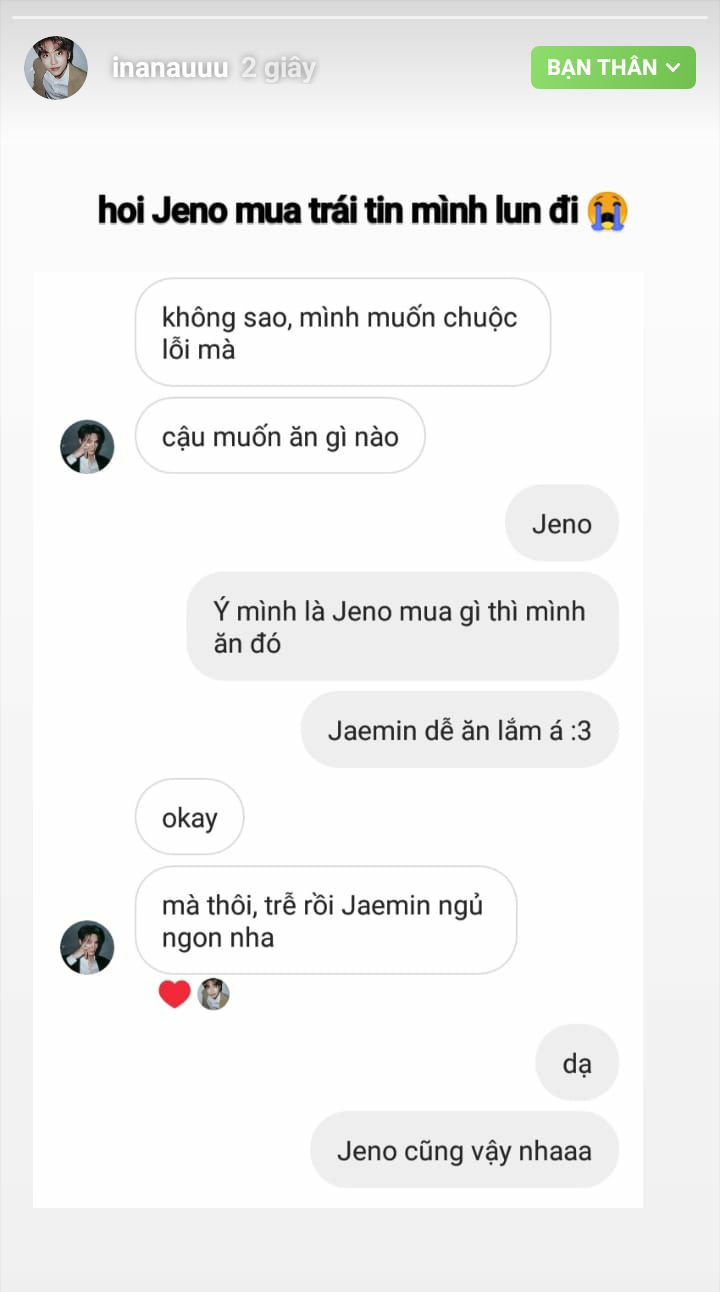Open the BẠN THÂN close friends badge

pos(612,68)
